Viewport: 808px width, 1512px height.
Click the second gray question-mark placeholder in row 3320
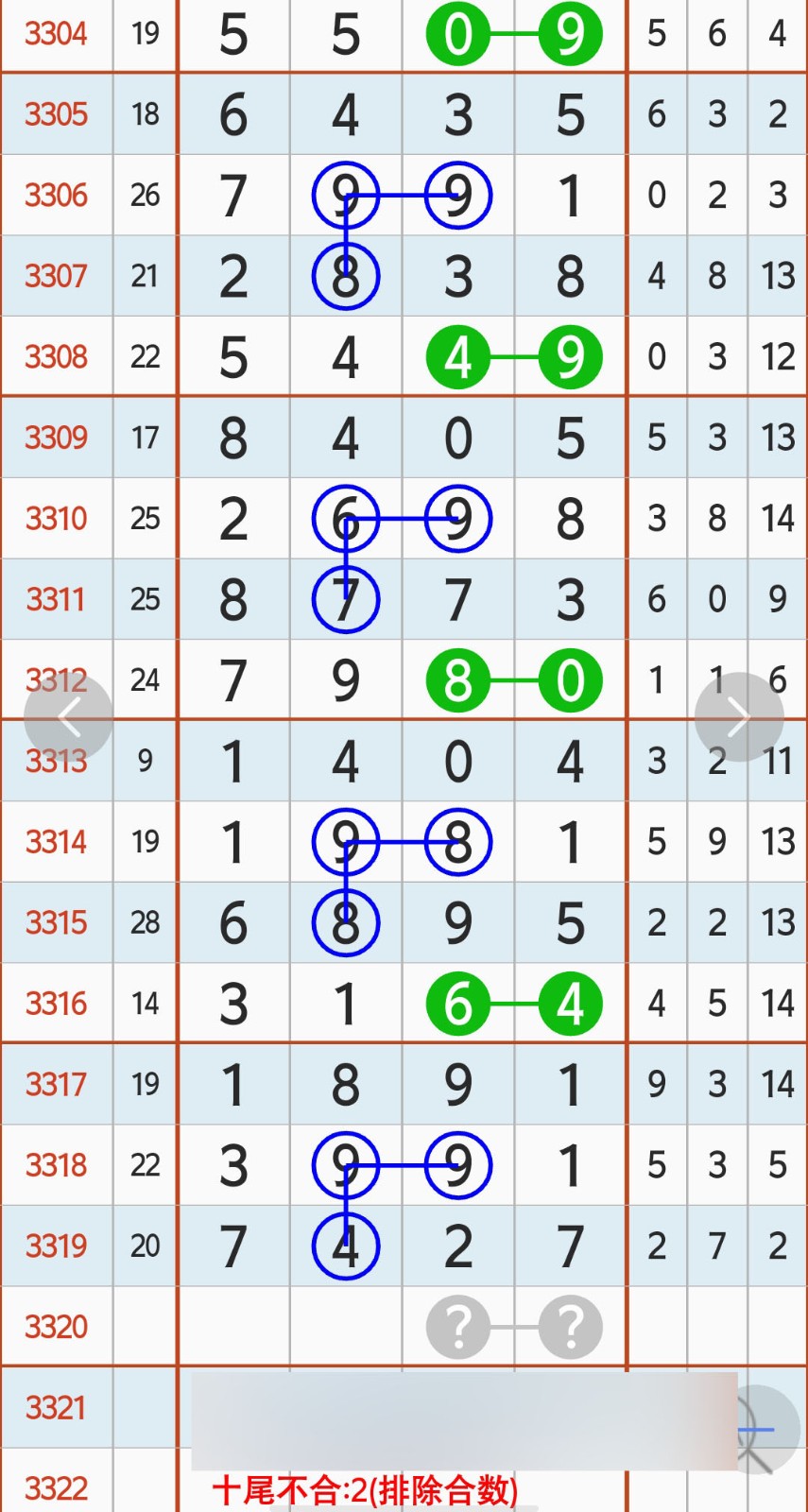coord(570,1327)
